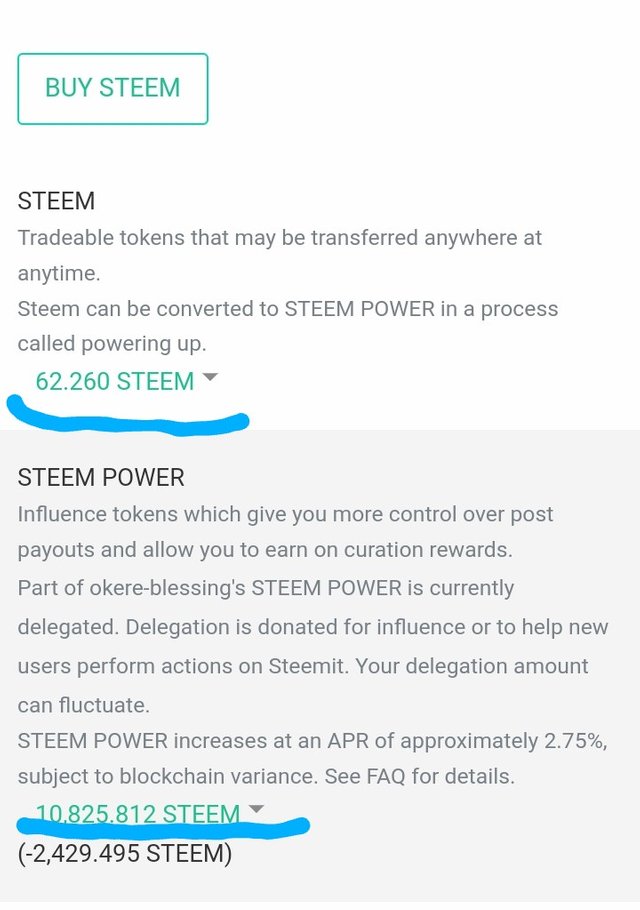The image size is (640, 910).
Task: Tap the BUY STEEM button
Action: point(112,88)
